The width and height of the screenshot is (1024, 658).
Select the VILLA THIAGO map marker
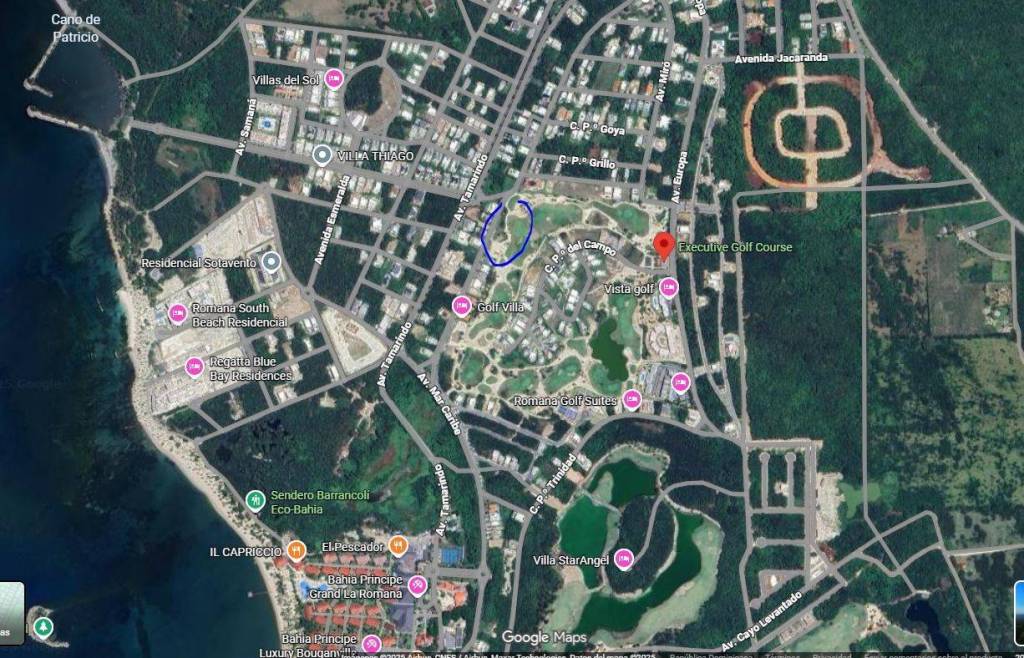coord(322,155)
